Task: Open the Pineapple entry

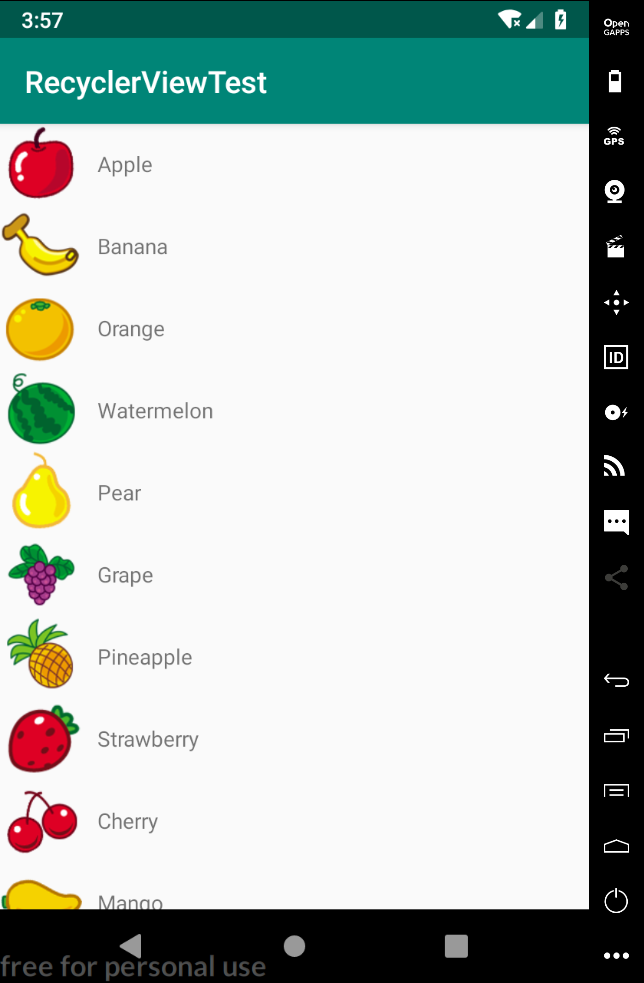Action: [145, 657]
